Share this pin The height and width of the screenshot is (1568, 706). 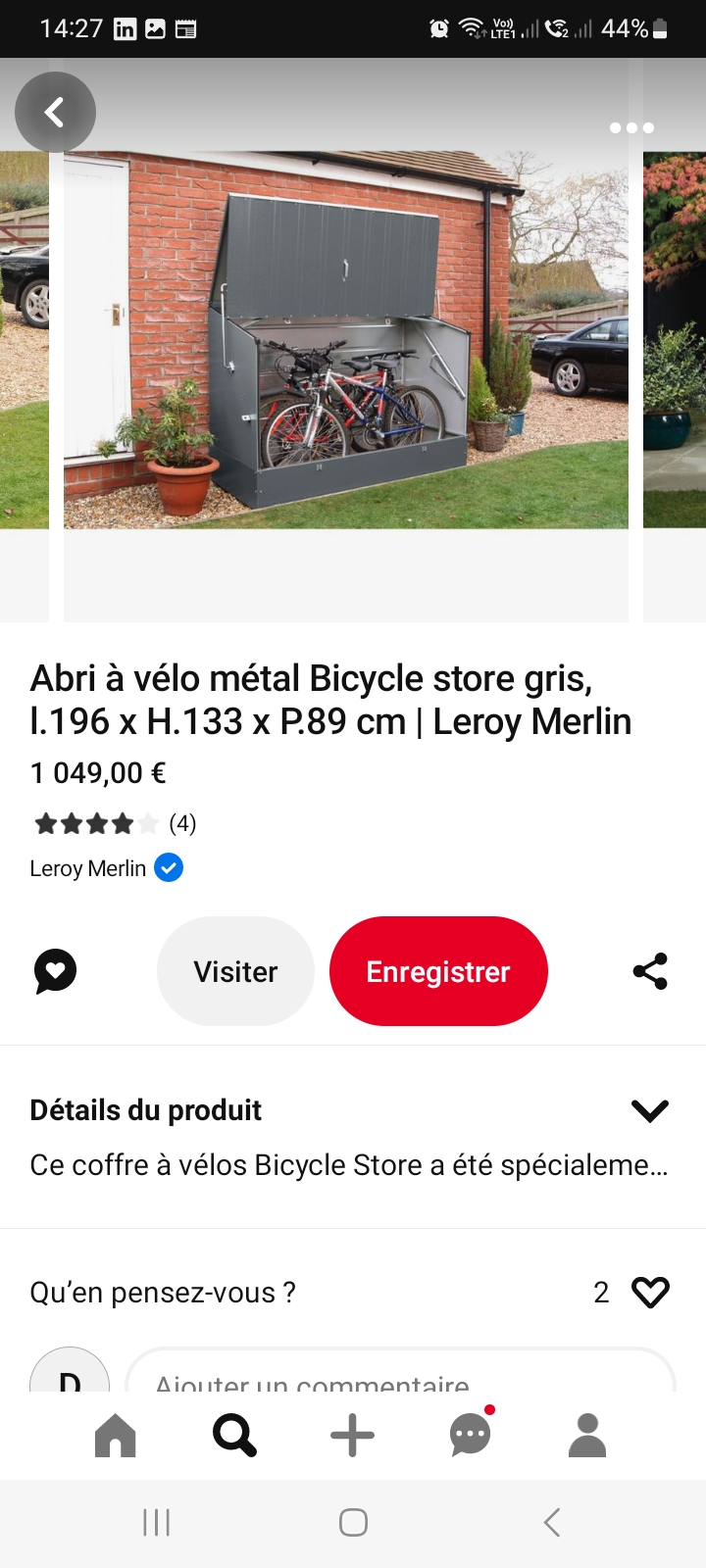pos(650,971)
